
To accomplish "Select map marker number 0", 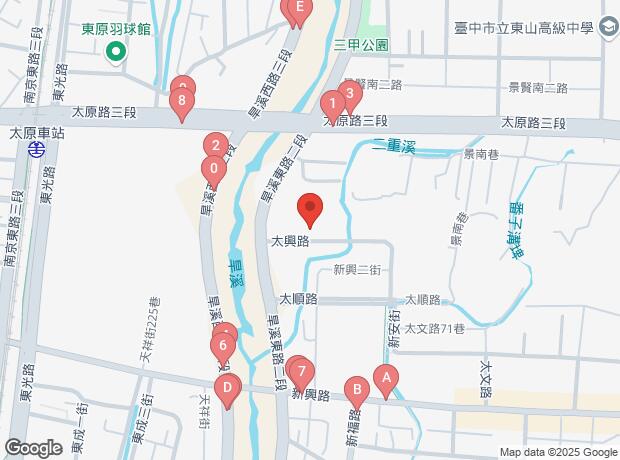I will [212, 170].
